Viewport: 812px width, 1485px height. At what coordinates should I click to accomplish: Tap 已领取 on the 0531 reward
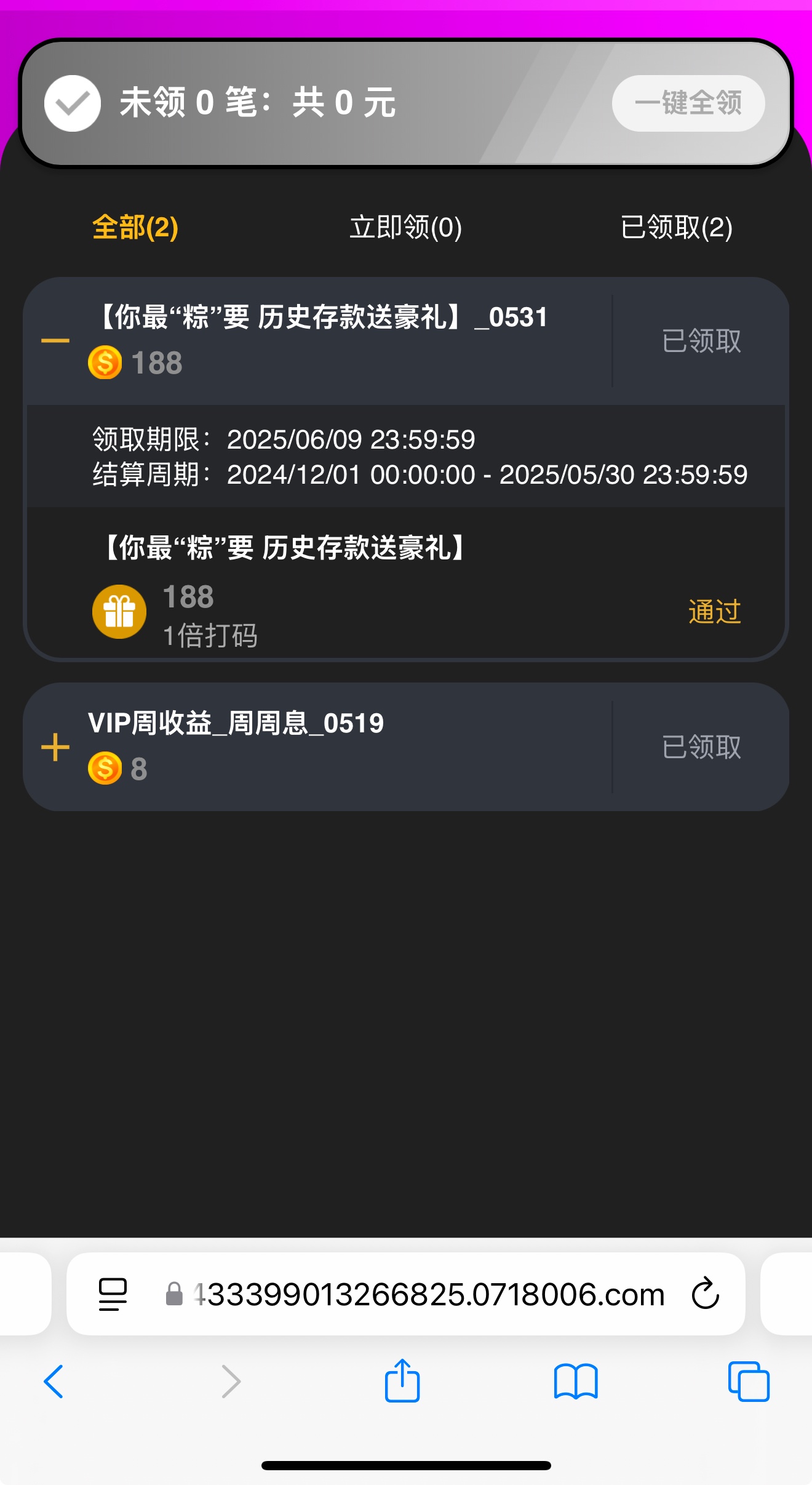pos(701,341)
